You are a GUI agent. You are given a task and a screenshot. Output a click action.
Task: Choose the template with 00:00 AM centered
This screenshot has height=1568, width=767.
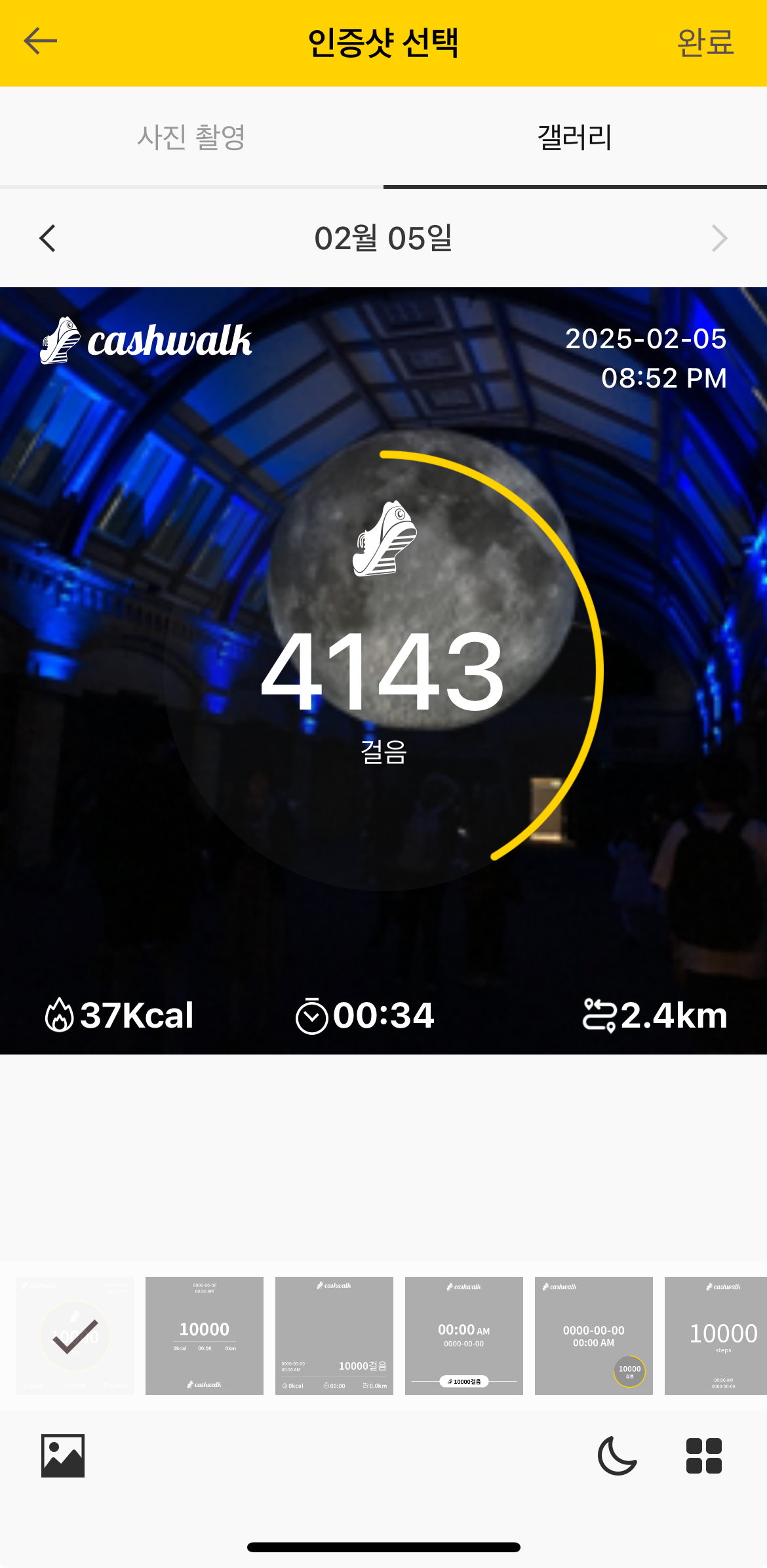[464, 1335]
